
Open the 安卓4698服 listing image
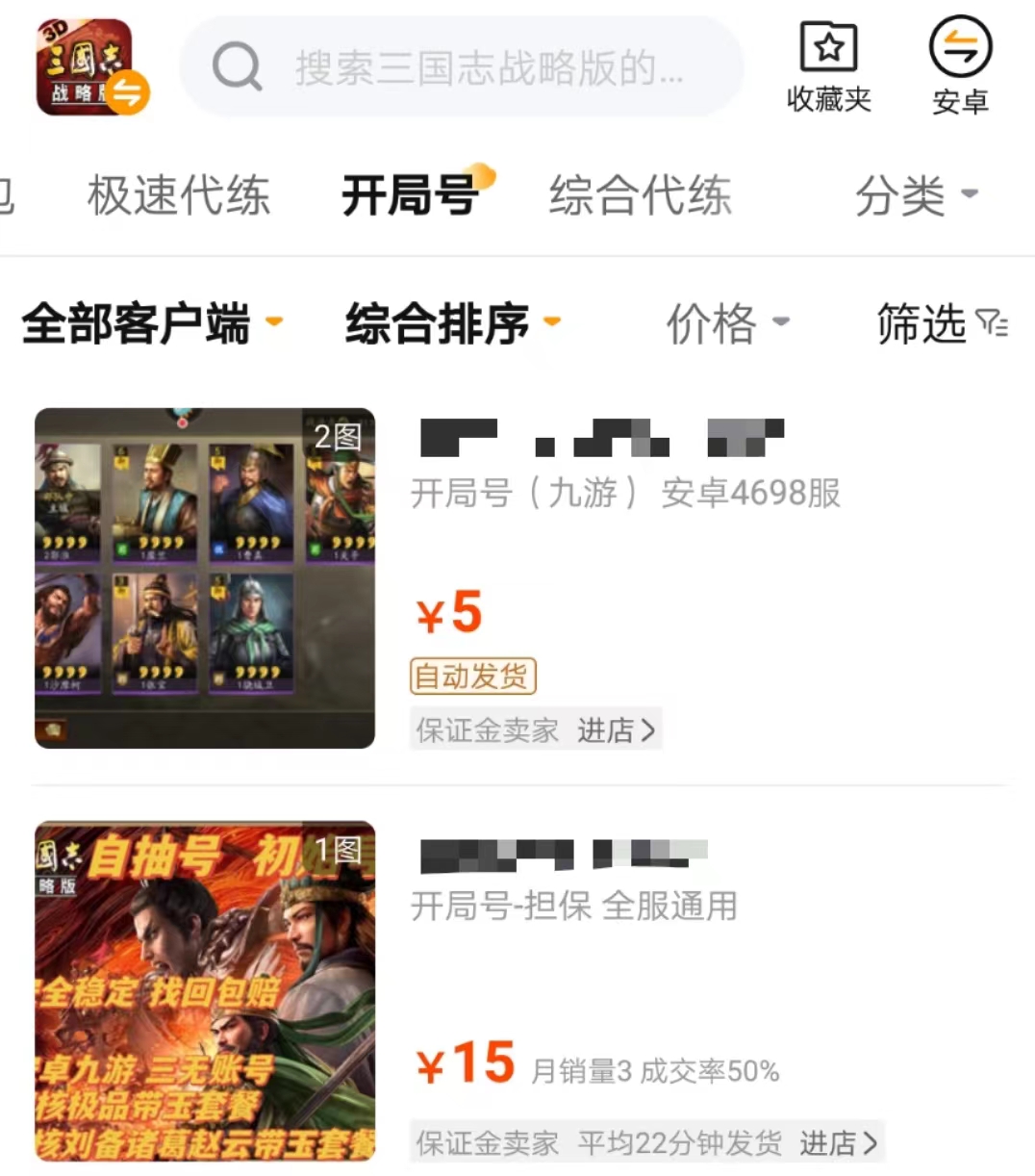205,577
